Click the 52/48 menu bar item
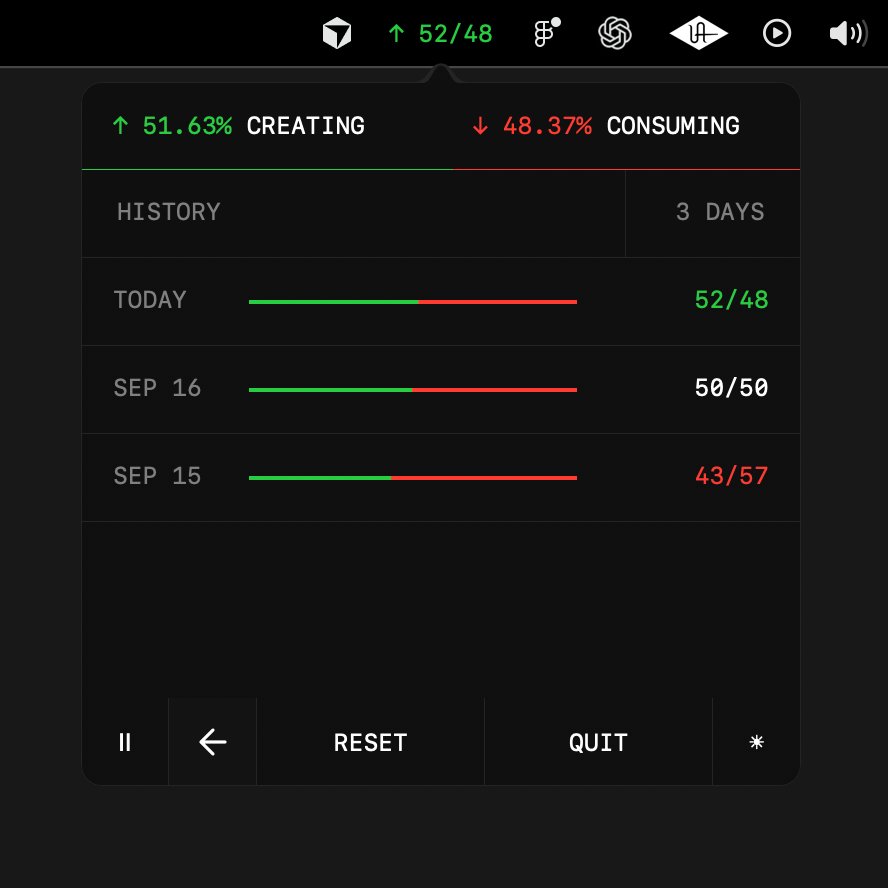The height and width of the screenshot is (888, 888). tap(440, 33)
